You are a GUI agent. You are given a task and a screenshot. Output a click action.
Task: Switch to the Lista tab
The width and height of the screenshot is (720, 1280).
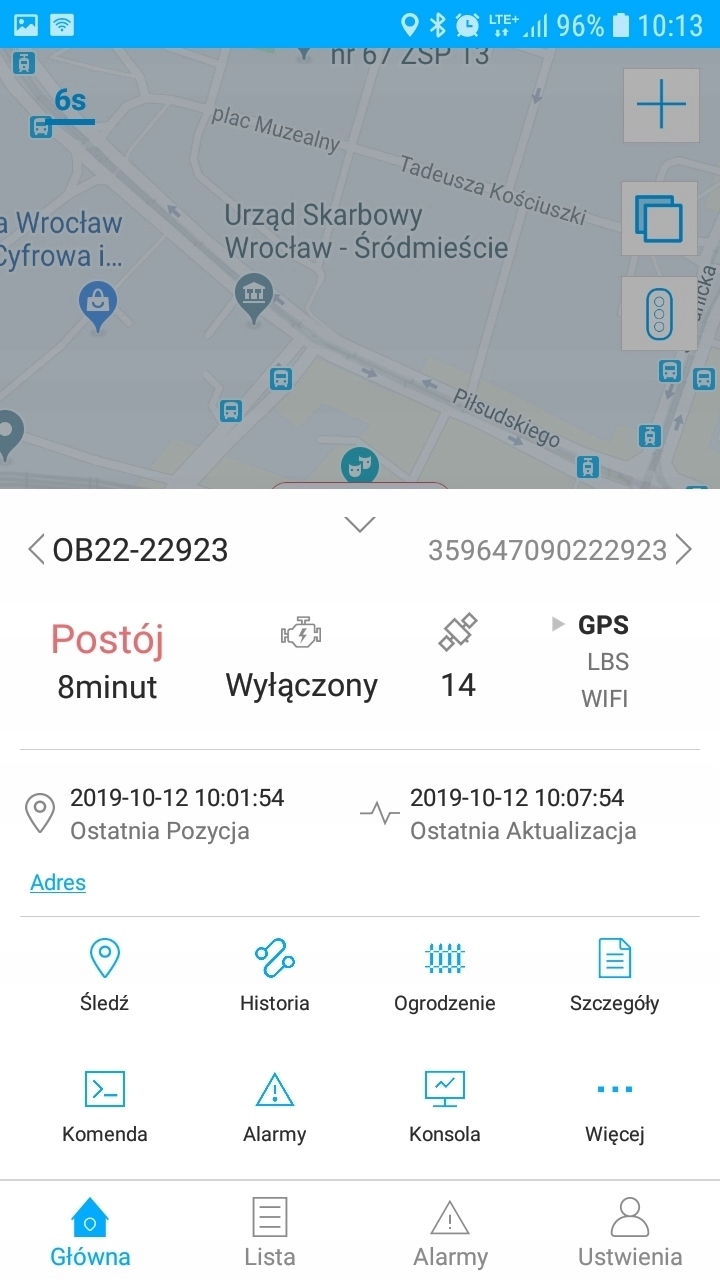click(270, 1232)
